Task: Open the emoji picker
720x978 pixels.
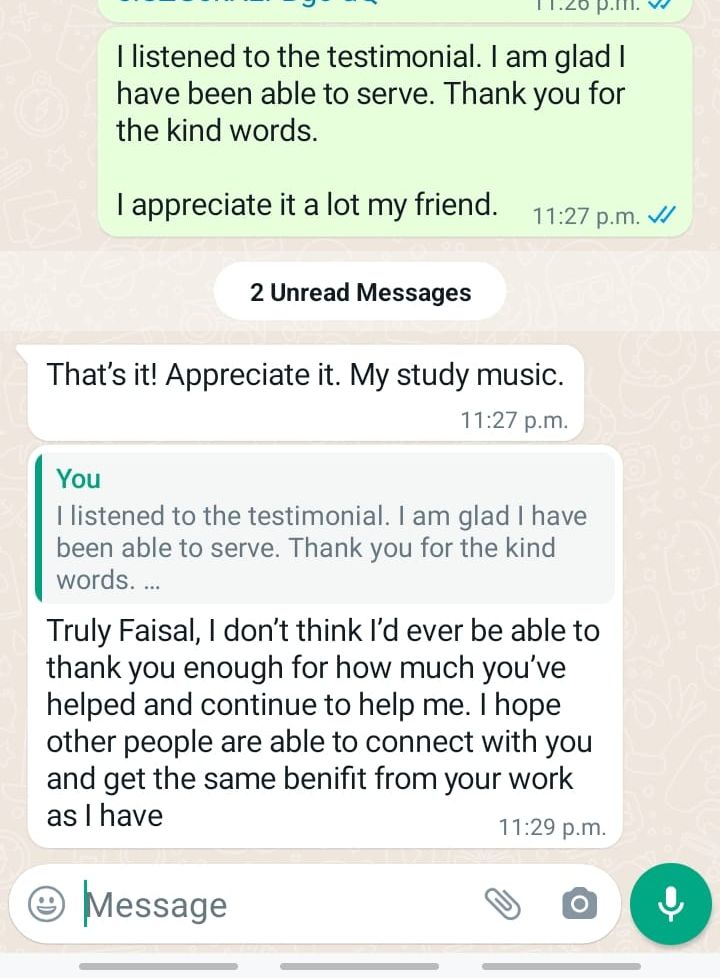Action: pyautogui.click(x=44, y=905)
